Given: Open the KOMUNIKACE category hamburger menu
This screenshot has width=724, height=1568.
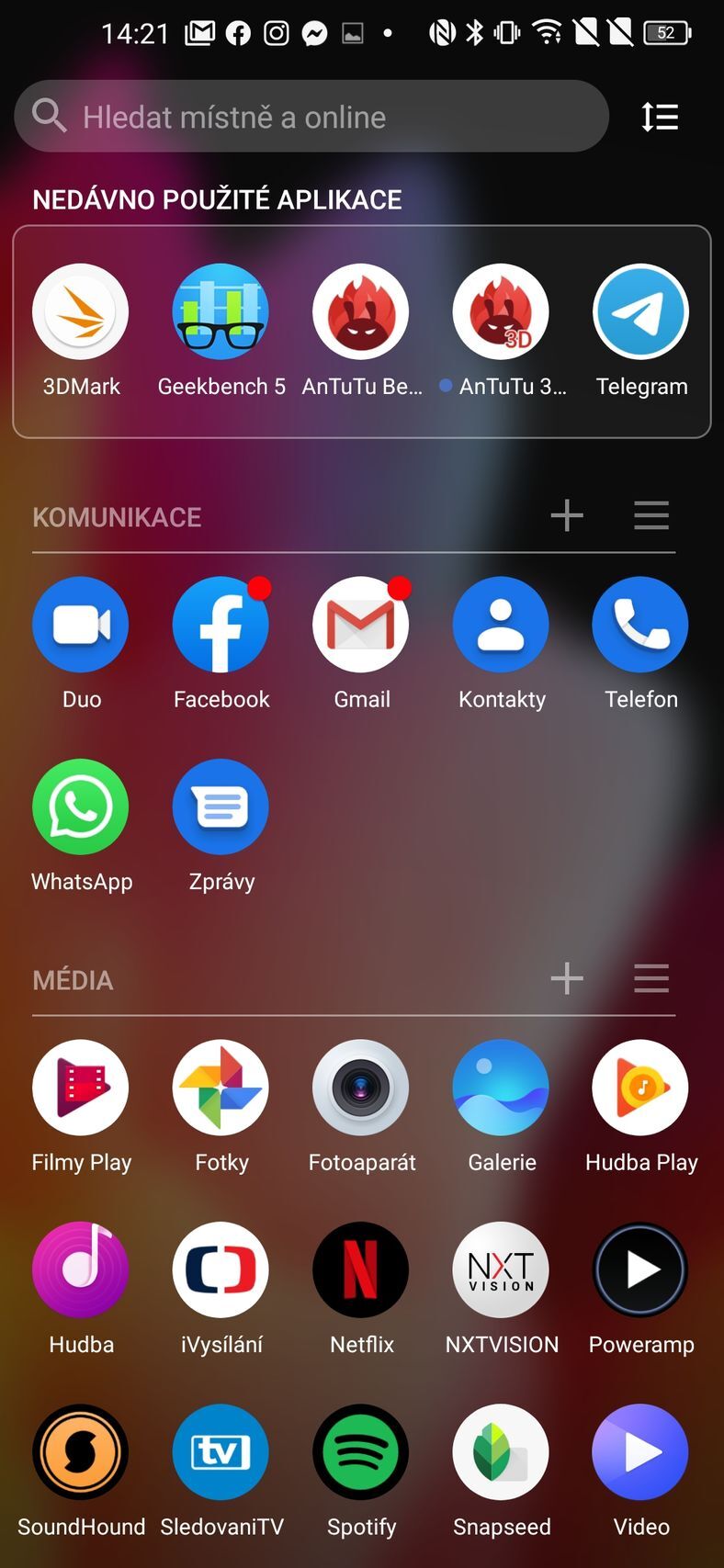Looking at the screenshot, I should 651,516.
